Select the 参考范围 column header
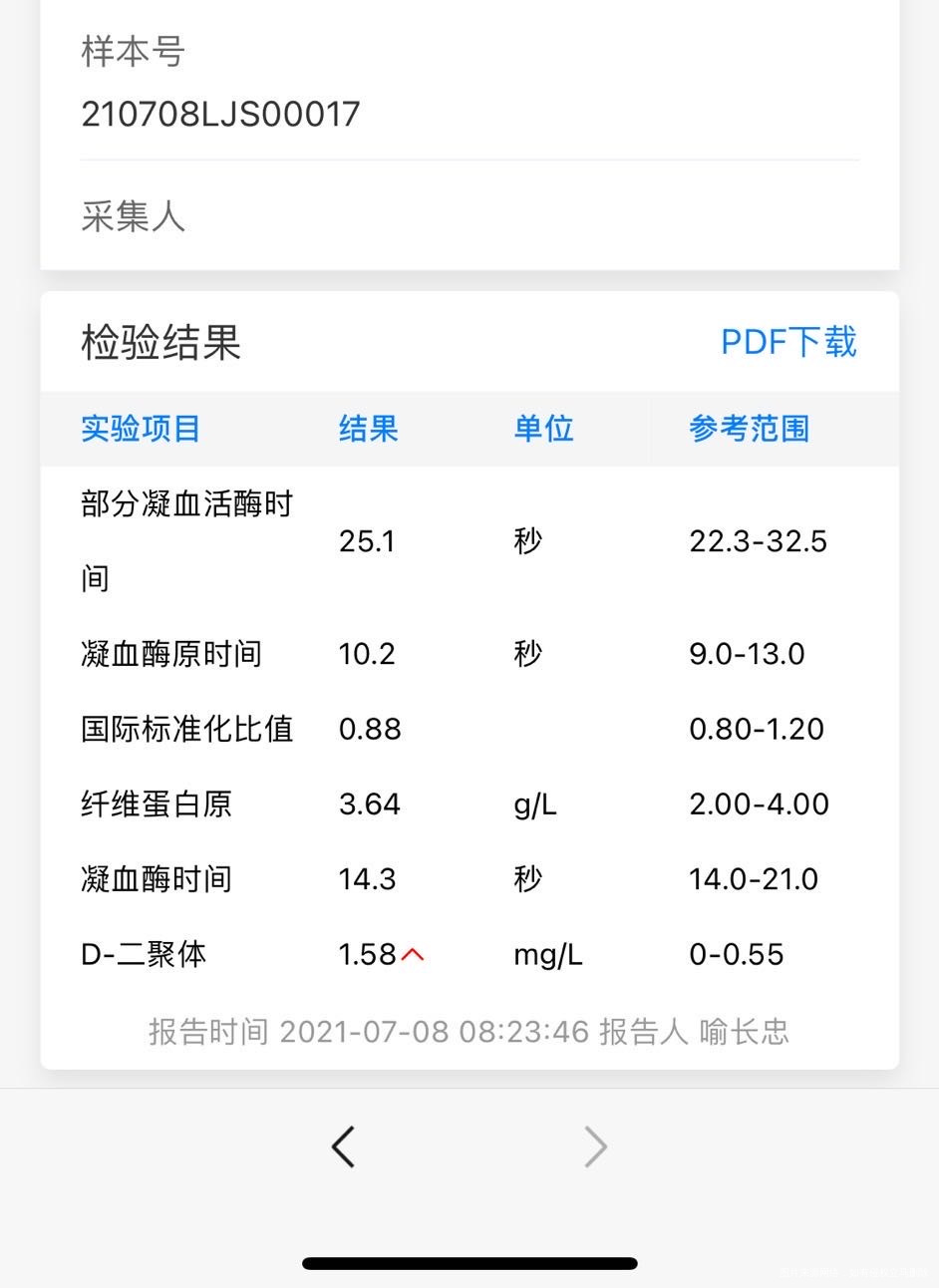Image resolution: width=939 pixels, height=1288 pixels. coord(750,429)
